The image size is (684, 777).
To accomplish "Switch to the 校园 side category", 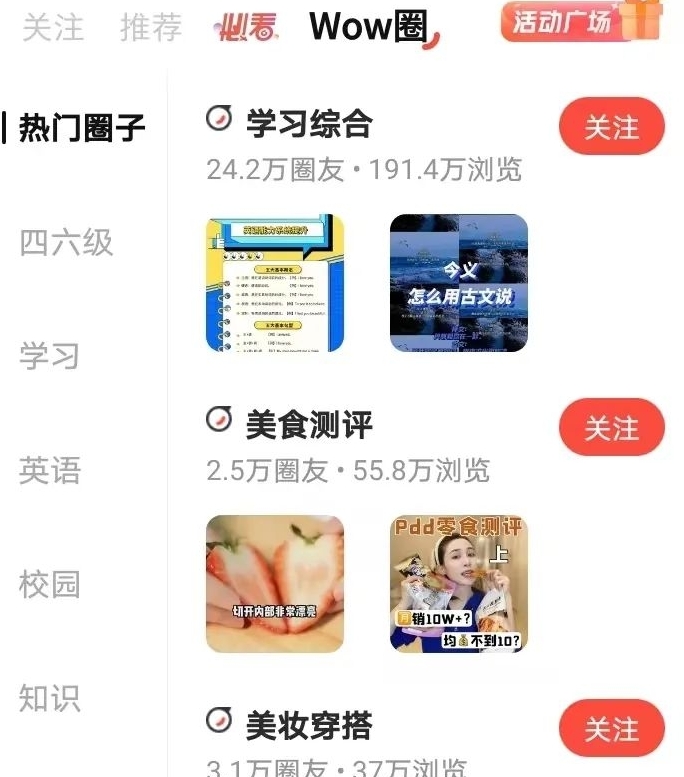I will 49,585.
